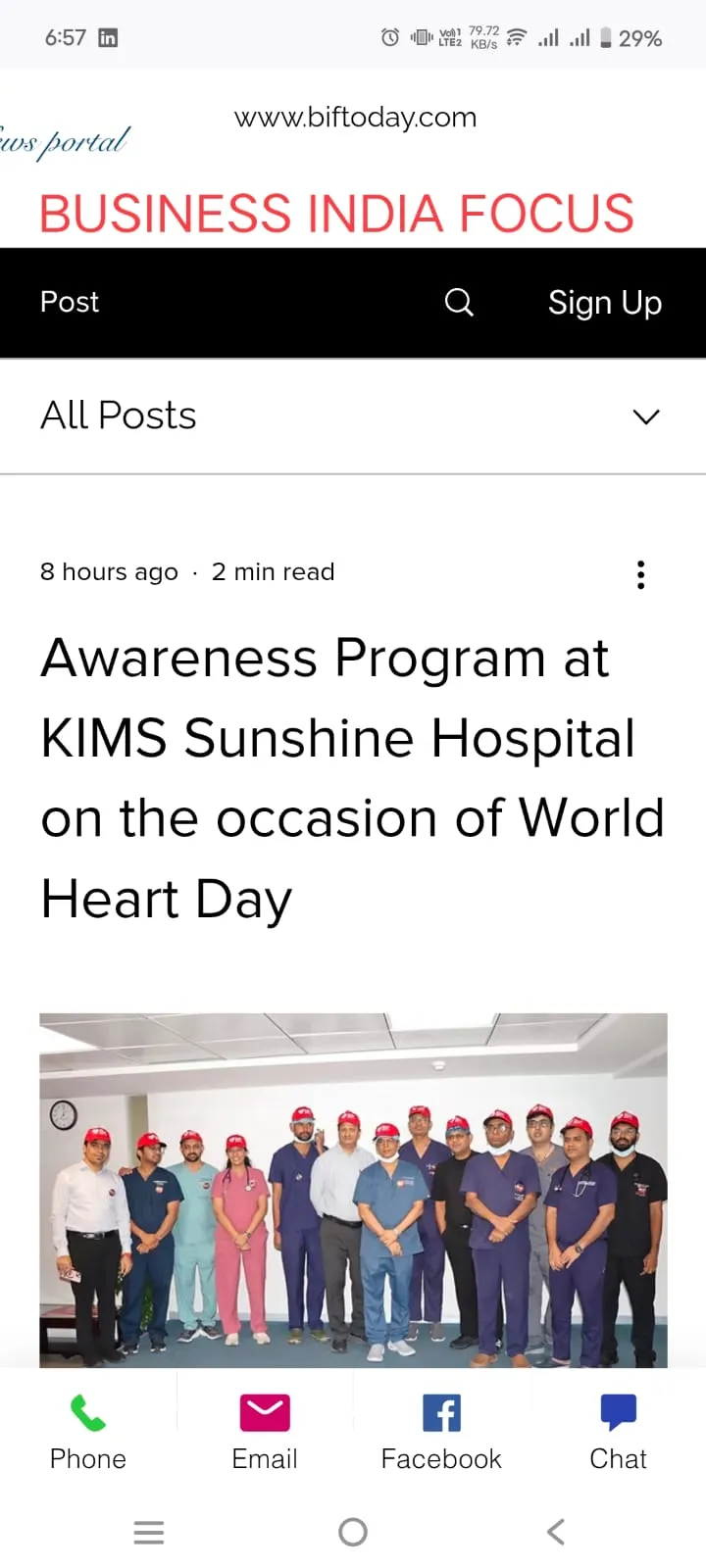Open the search icon in the black bar
The image size is (706, 1568).
pos(459,303)
